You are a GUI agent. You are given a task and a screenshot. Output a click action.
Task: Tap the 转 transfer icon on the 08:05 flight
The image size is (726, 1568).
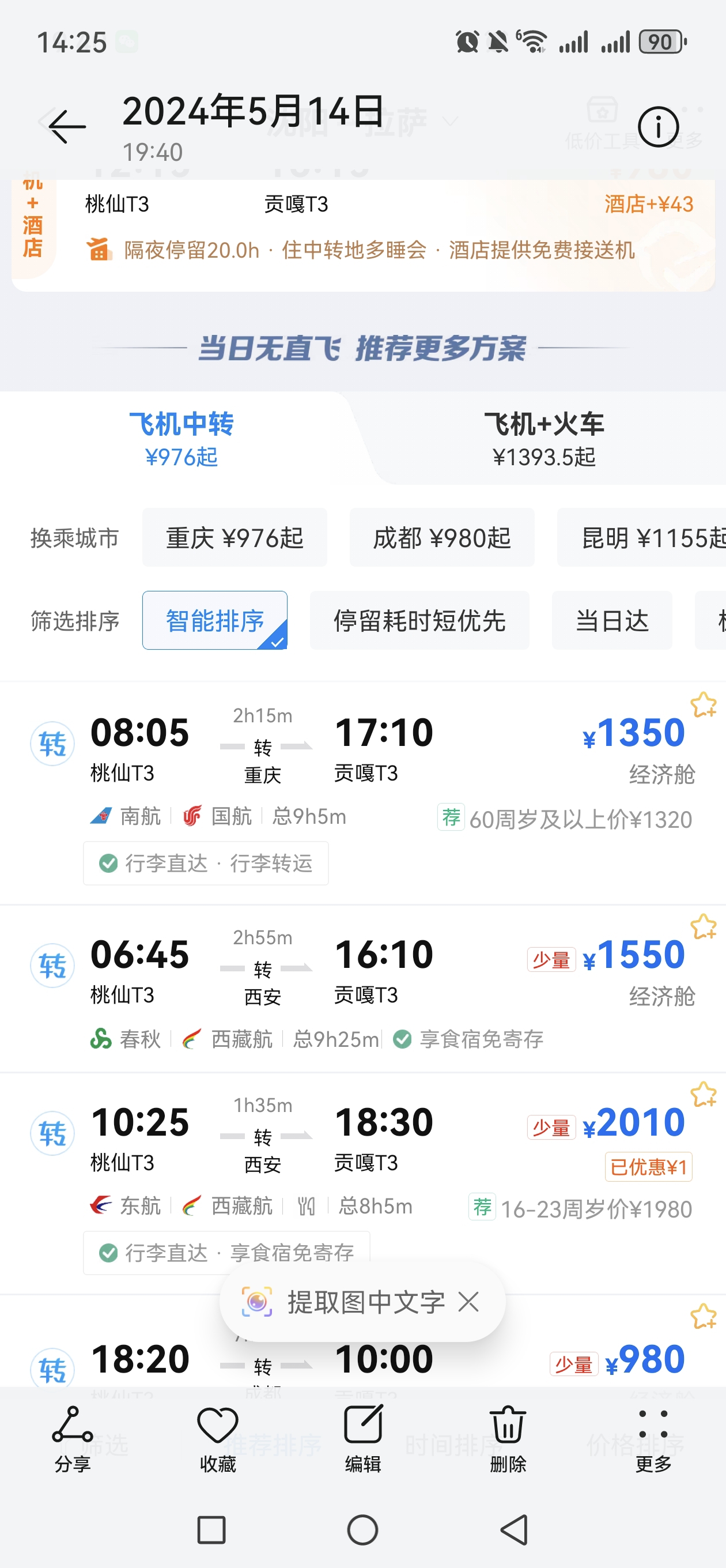click(x=52, y=744)
